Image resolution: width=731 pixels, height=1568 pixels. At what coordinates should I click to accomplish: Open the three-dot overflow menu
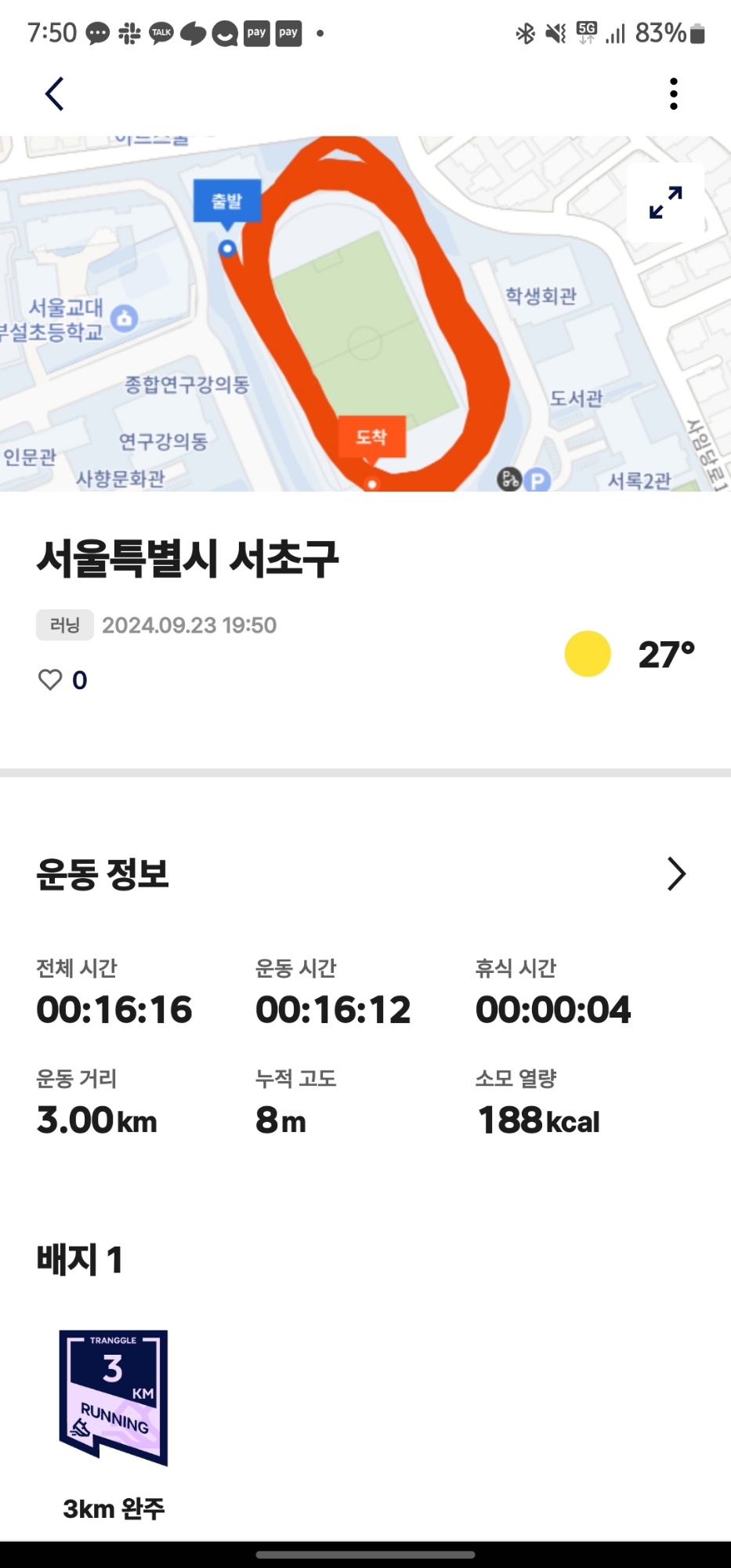click(673, 94)
